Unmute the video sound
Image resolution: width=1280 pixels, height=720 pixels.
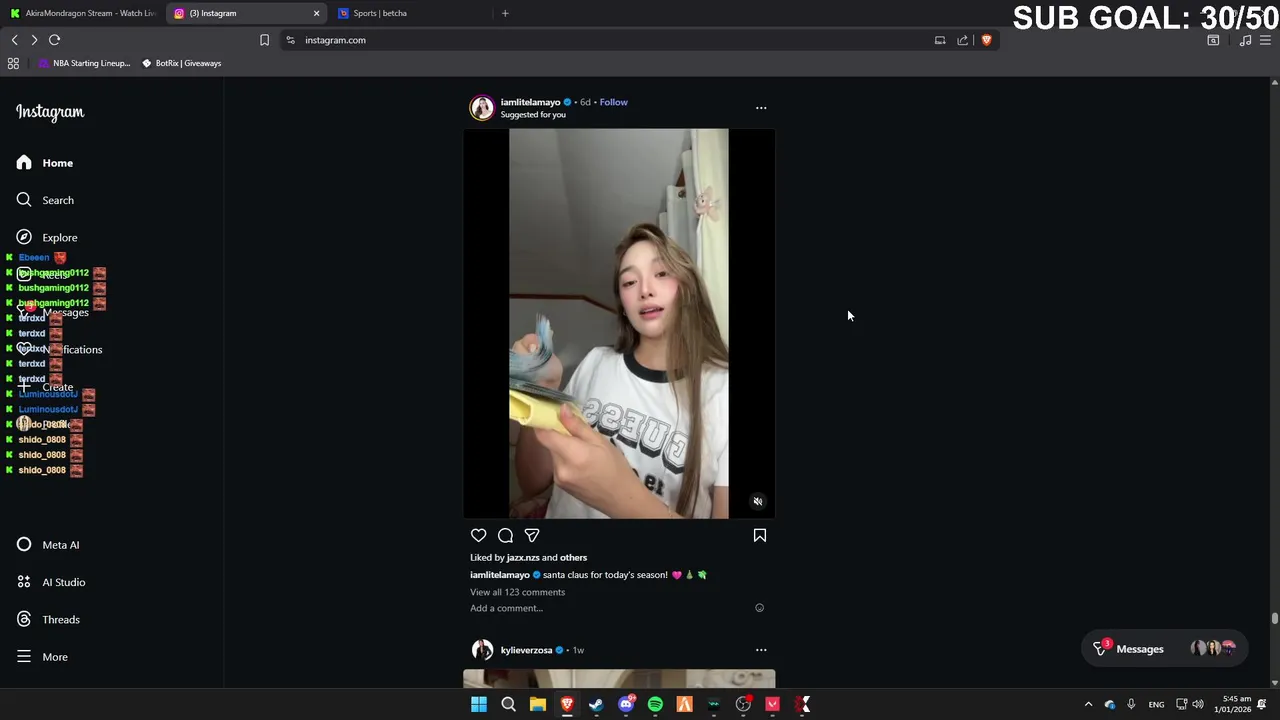point(758,502)
